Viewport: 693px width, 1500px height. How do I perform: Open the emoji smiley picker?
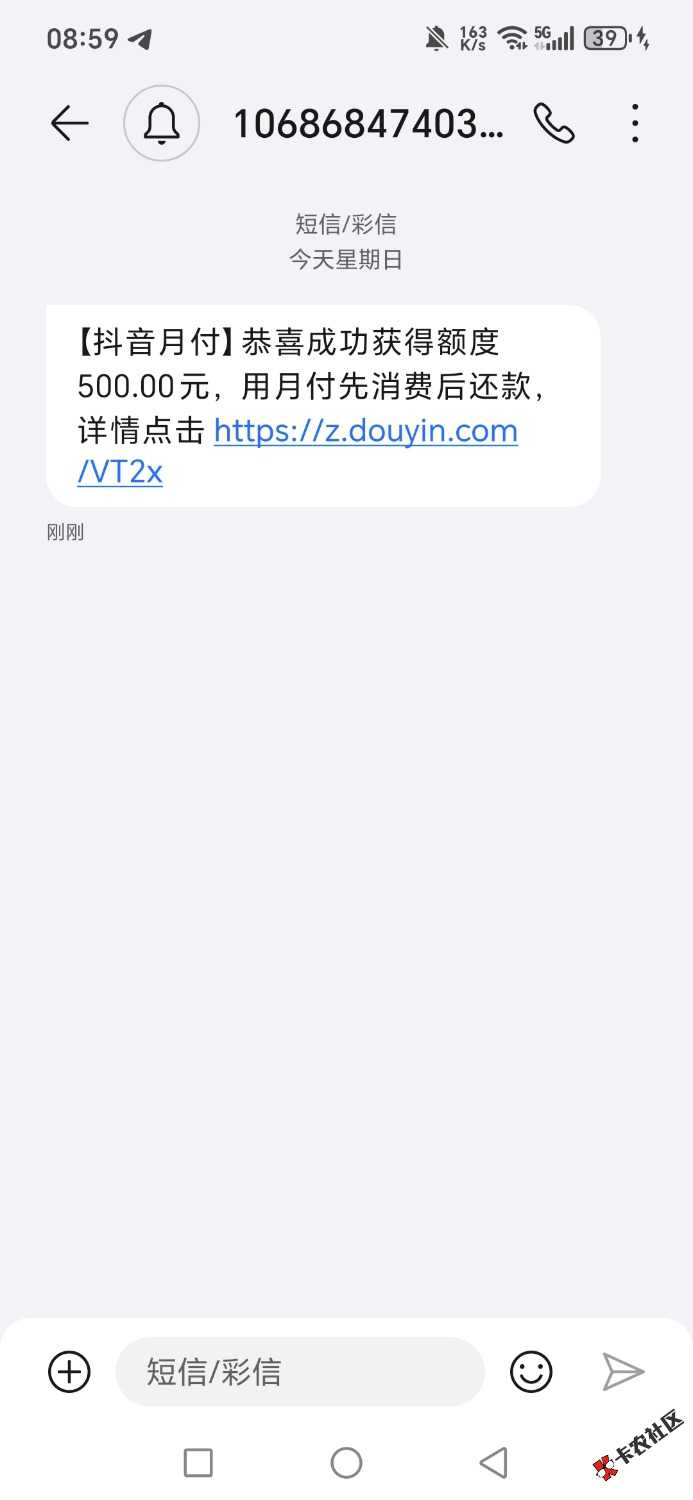coord(531,1371)
